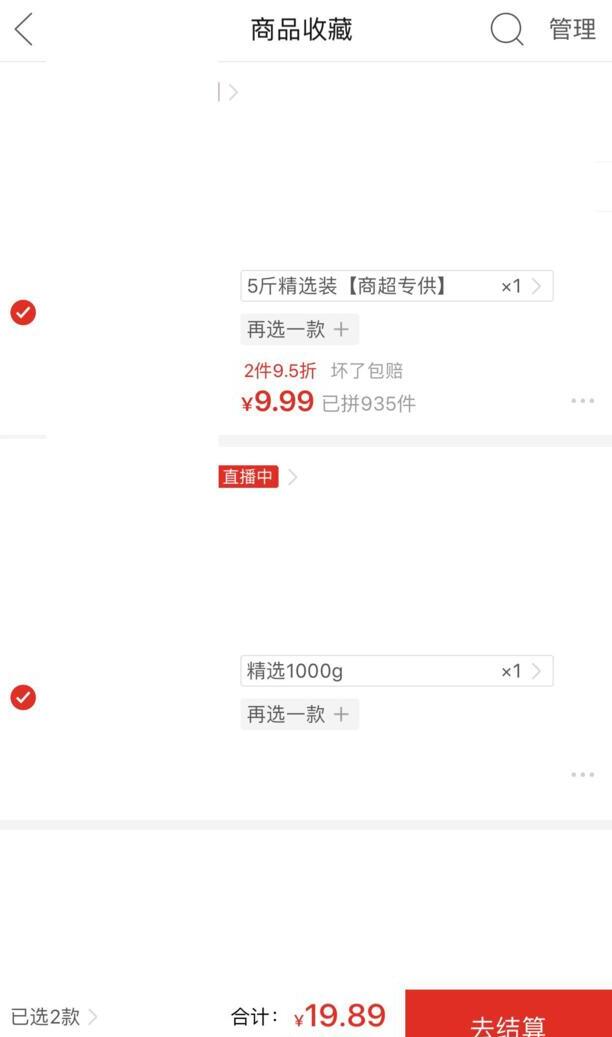
Task: Tap 再选一款 under the 5斤精选装 item
Action: [299, 329]
